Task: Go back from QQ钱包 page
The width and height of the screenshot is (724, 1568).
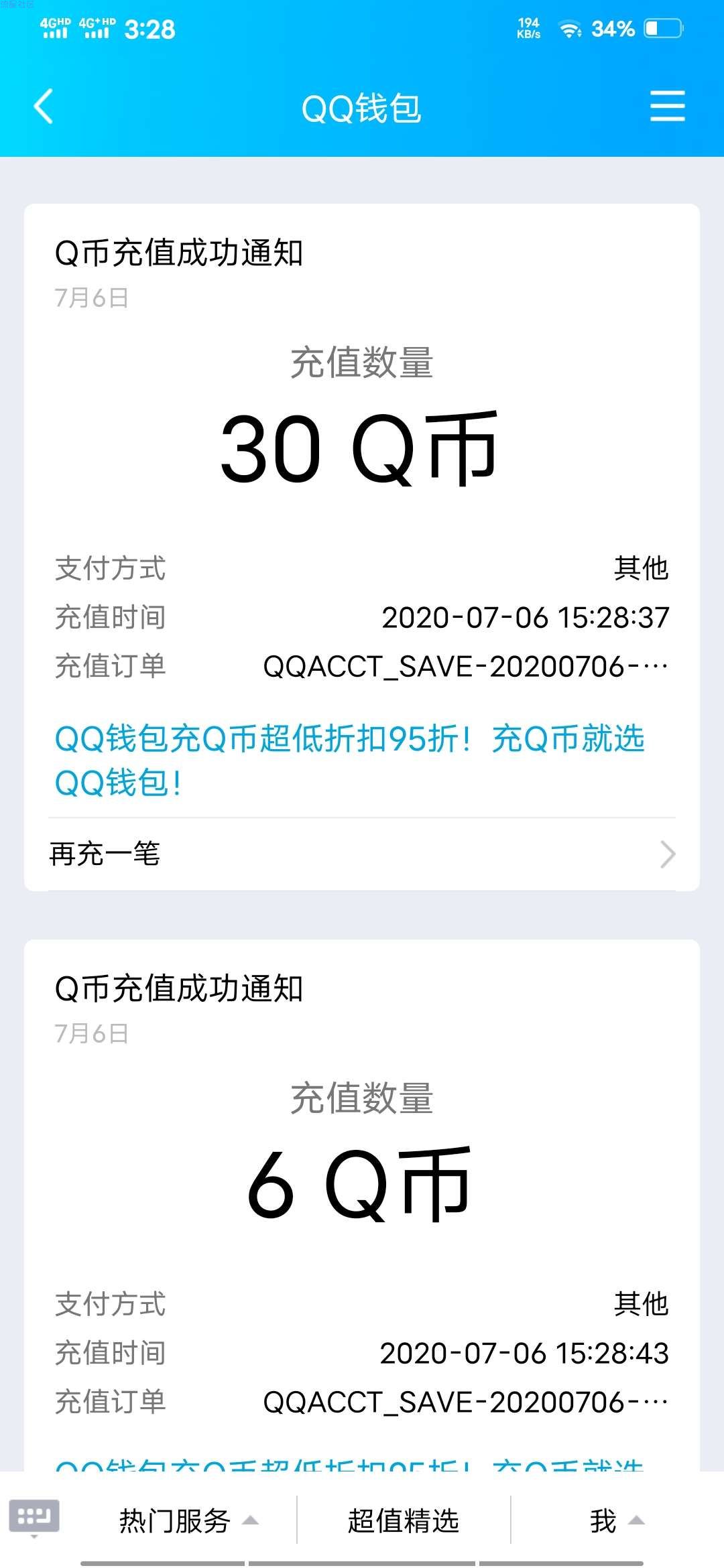Action: click(x=44, y=107)
